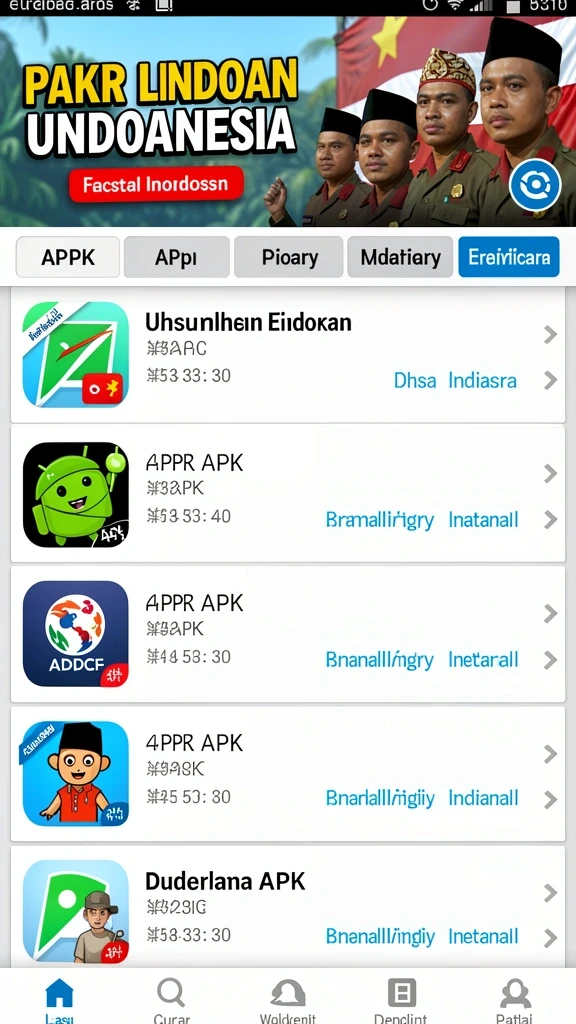Select the APpi tab
Image resolution: width=576 pixels, height=1024 pixels.
tap(176, 257)
